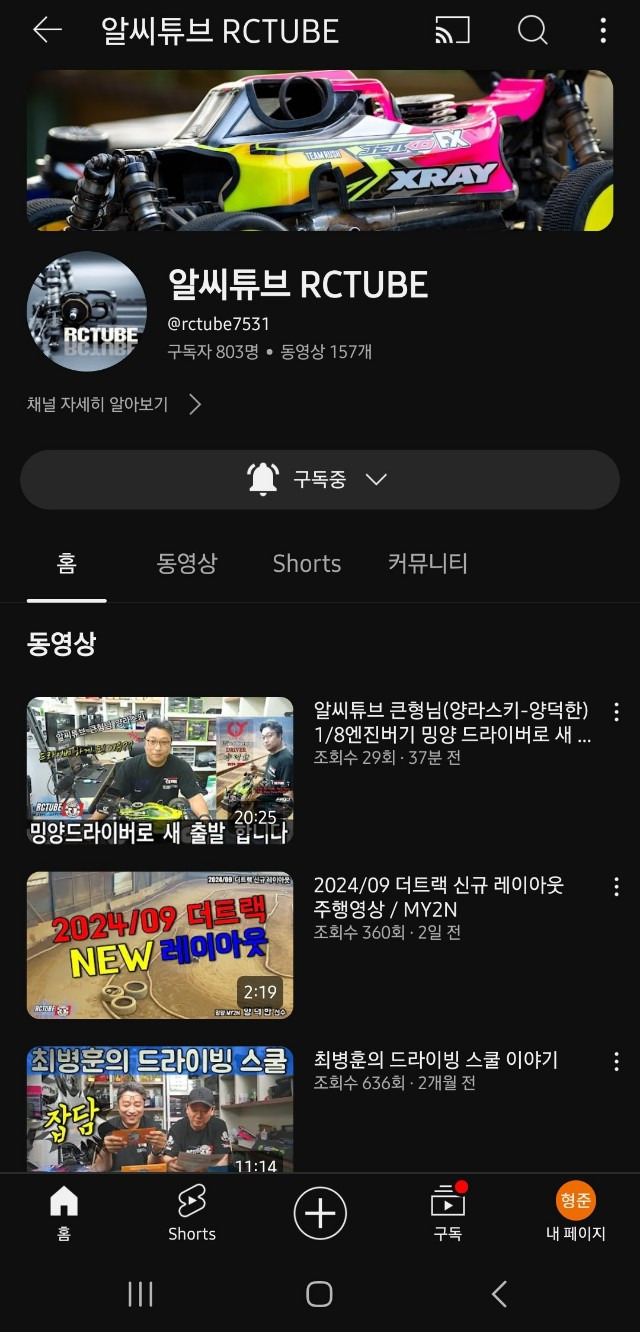Switch to the 동영상 tab
The width and height of the screenshot is (640, 1332).
coord(187,563)
